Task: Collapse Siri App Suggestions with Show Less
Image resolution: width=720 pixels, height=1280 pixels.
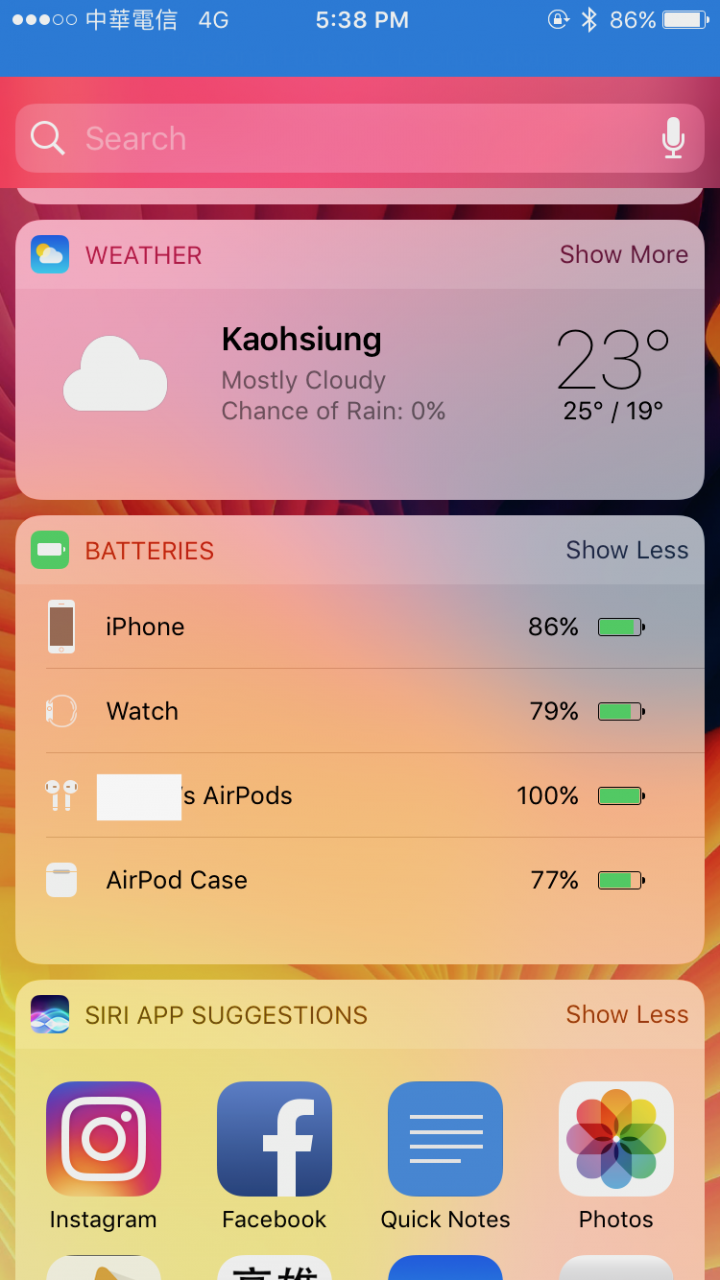Action: point(626,1014)
